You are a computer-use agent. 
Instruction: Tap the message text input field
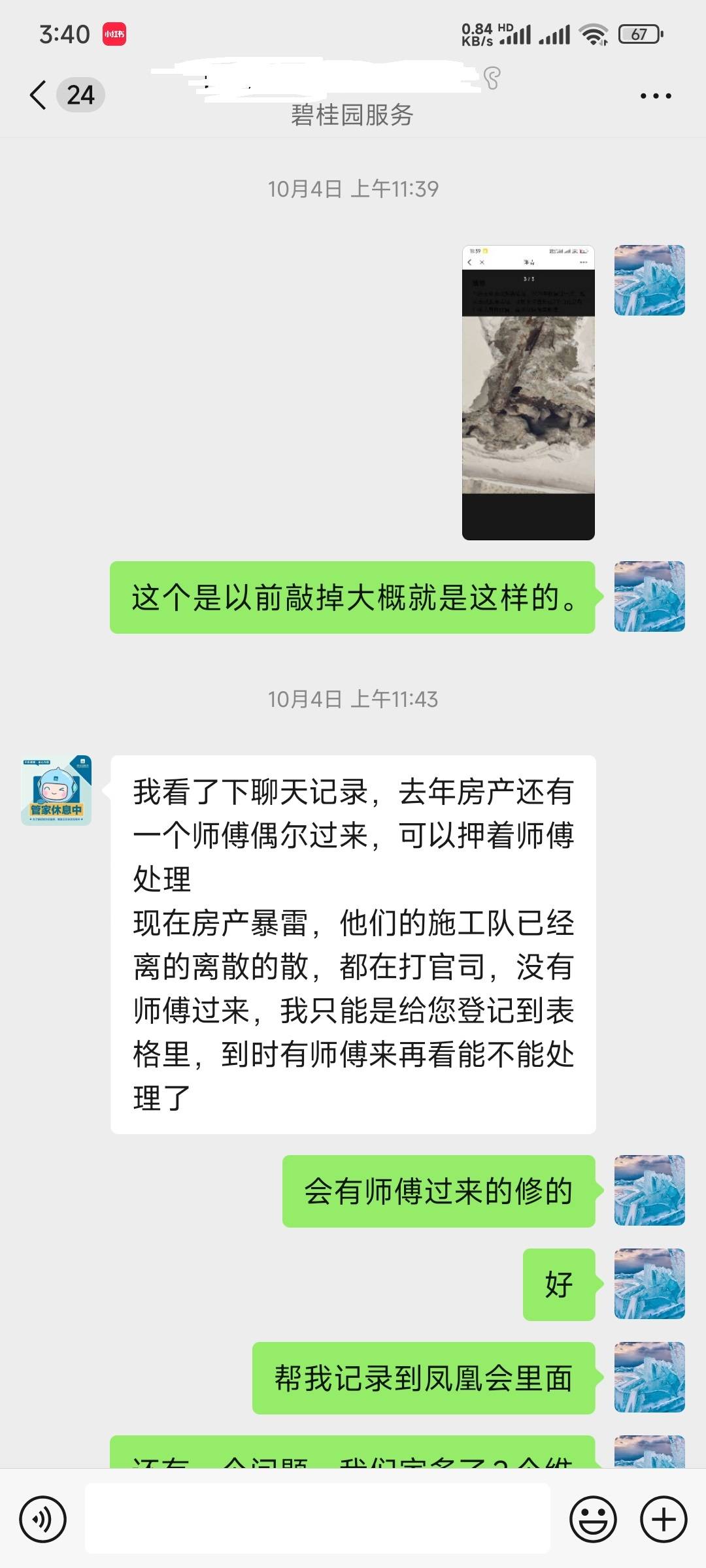point(317,1519)
